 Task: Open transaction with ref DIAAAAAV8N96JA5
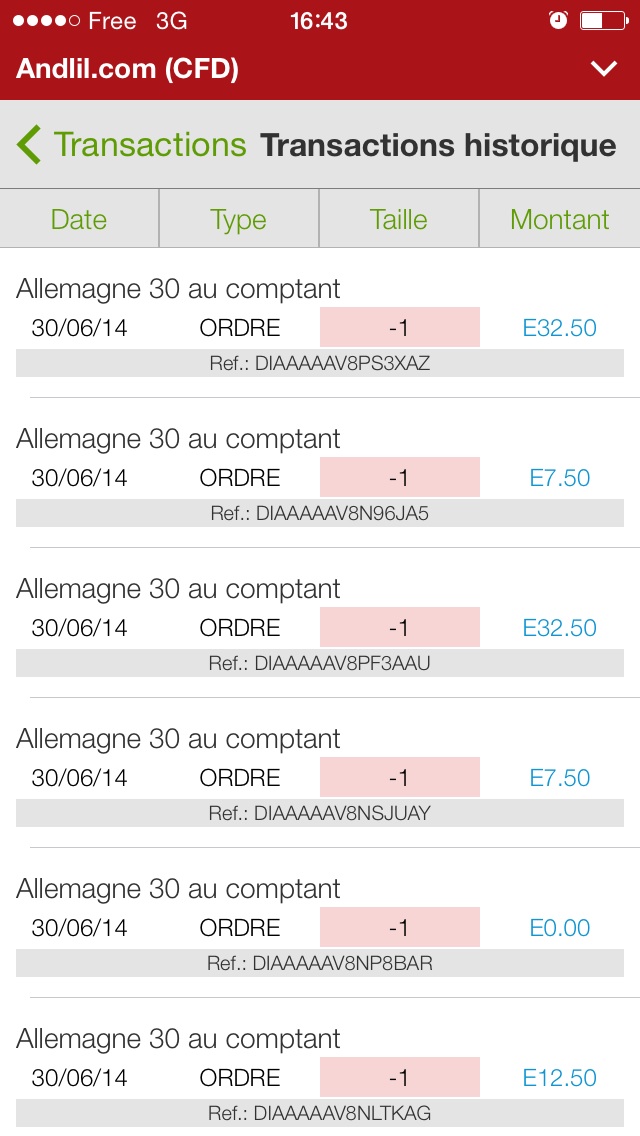pos(320,478)
